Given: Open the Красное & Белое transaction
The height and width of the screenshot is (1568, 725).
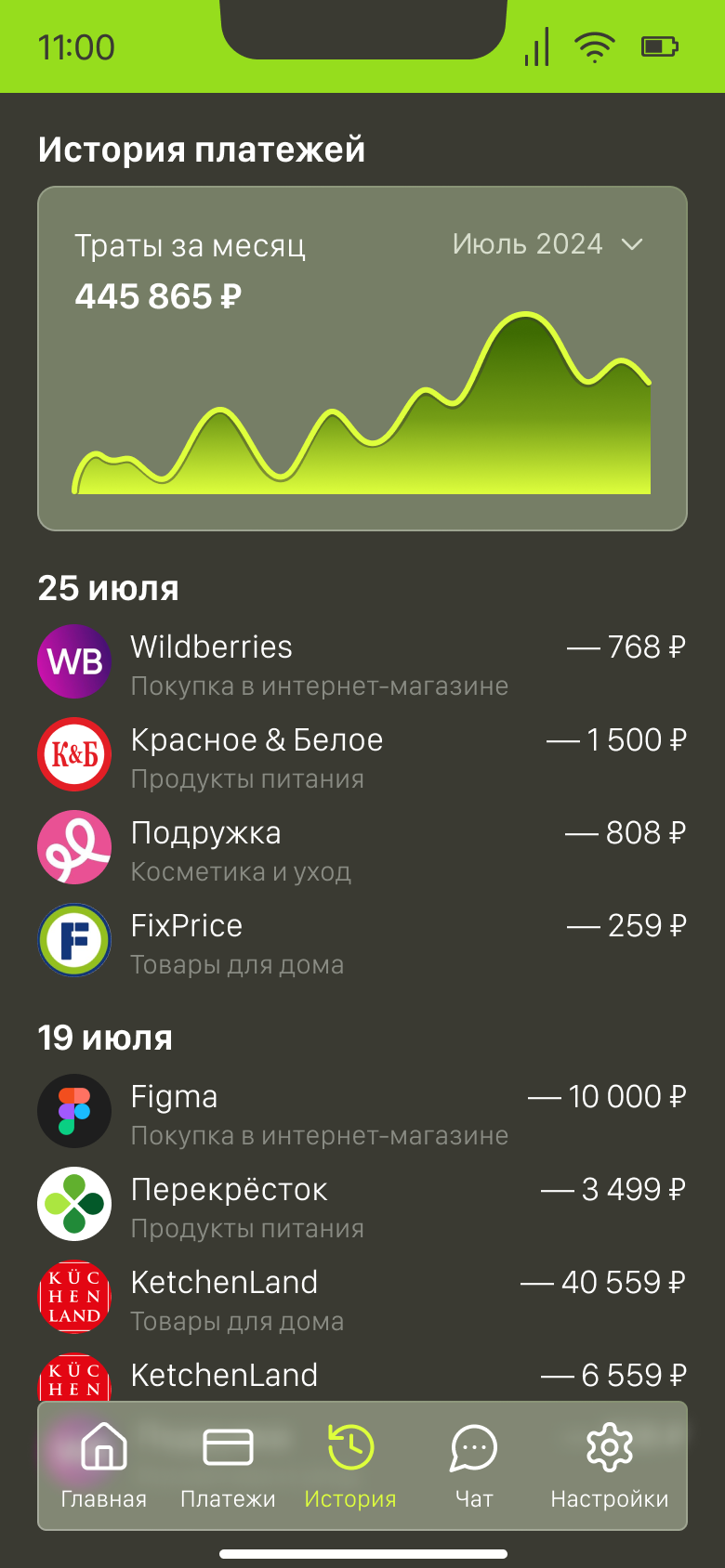Looking at the screenshot, I should point(362,756).
